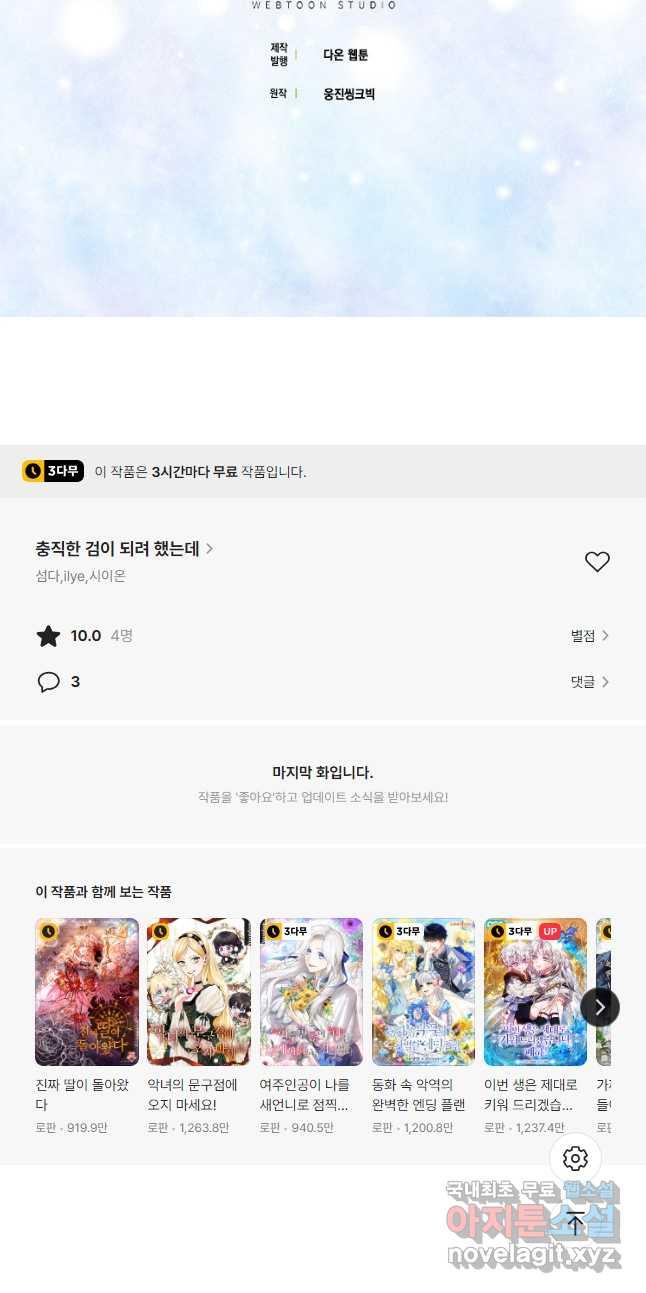The width and height of the screenshot is (646, 1293).
Task: Open the 악녀의 문구점에 오지 마세요! webtoon
Action: click(x=199, y=991)
